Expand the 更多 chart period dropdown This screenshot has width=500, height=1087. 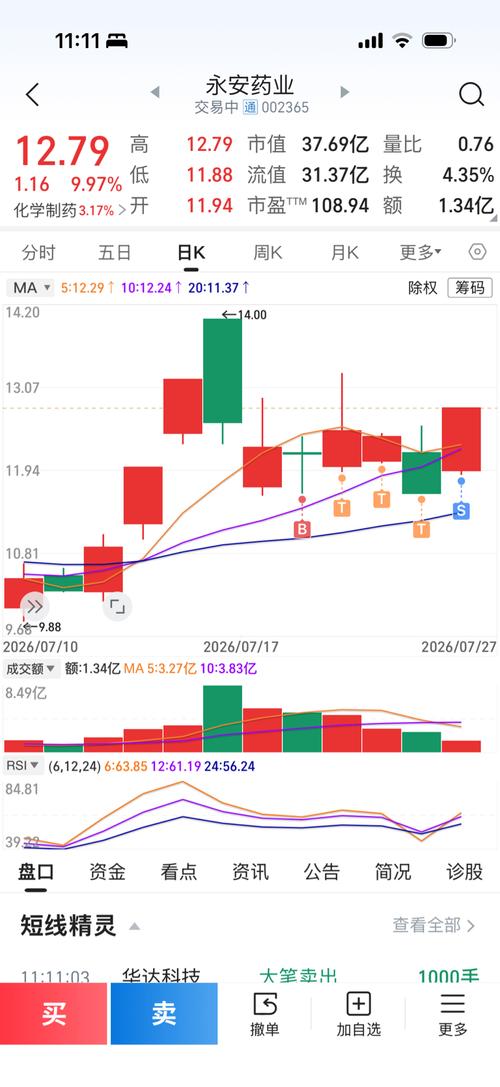pyautogui.click(x=420, y=252)
